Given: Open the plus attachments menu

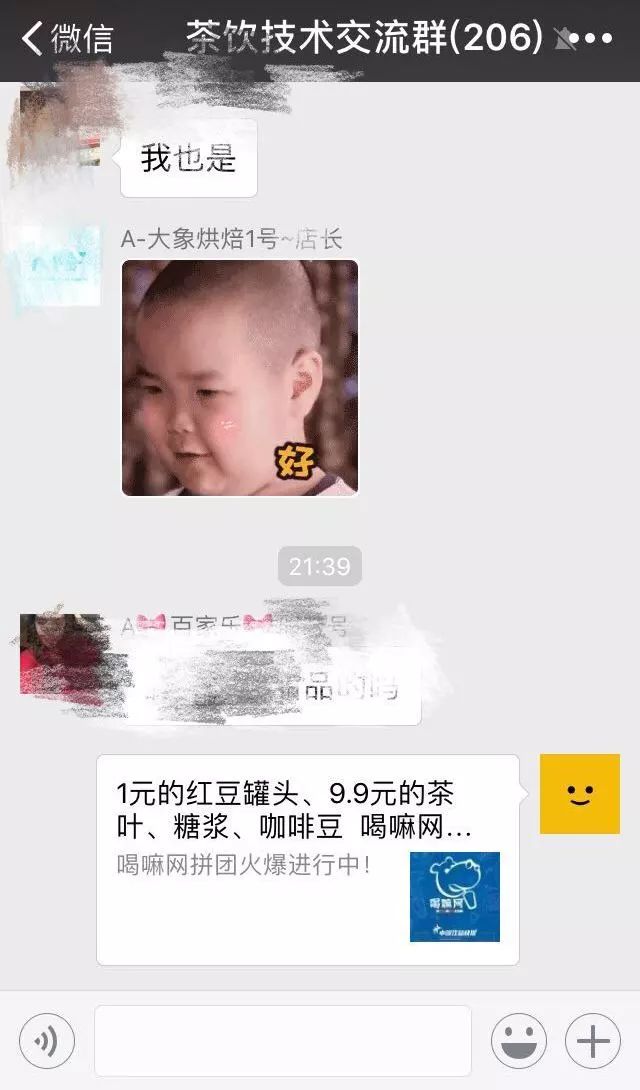Looking at the screenshot, I should click(593, 1041).
